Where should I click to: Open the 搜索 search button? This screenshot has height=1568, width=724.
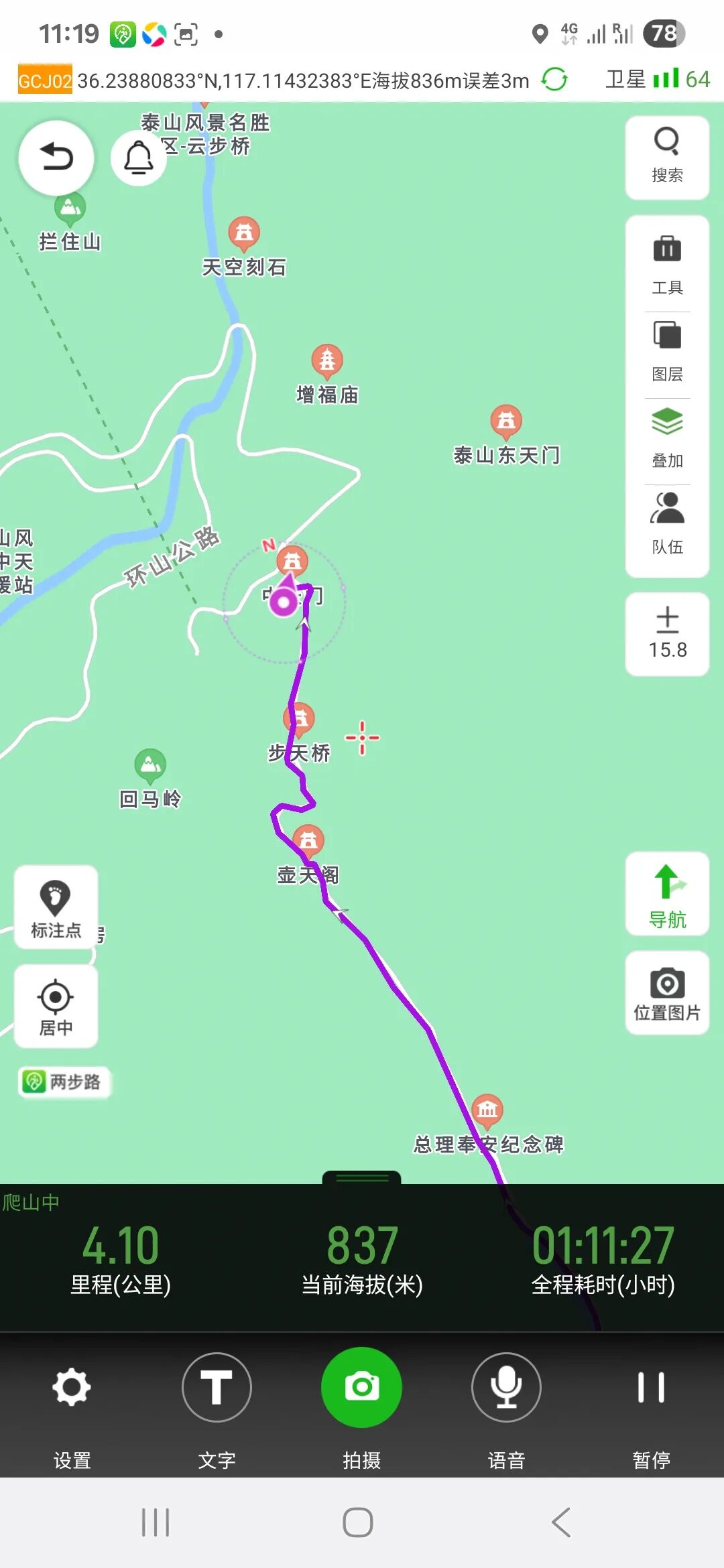(667, 157)
